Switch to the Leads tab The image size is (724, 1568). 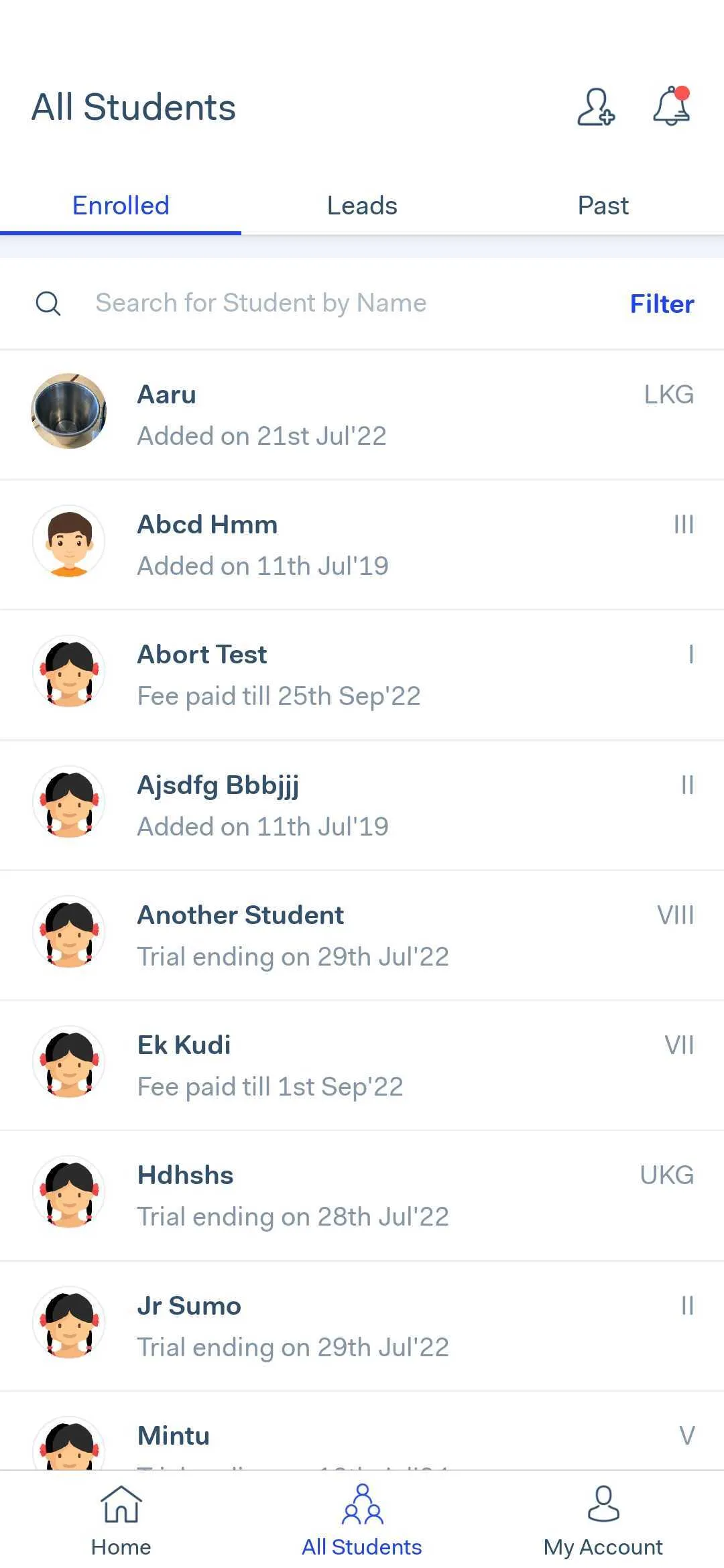(x=361, y=205)
